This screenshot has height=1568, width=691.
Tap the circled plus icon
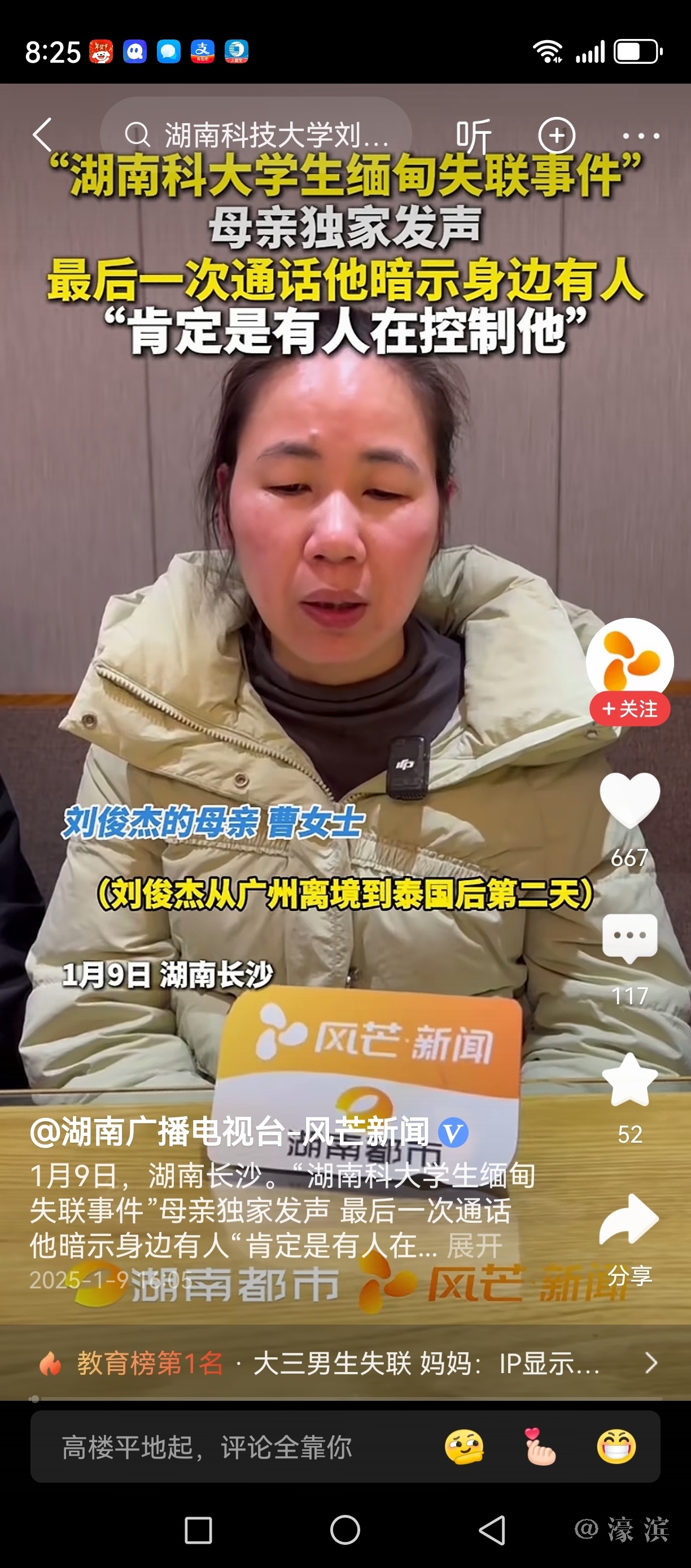pos(557,135)
